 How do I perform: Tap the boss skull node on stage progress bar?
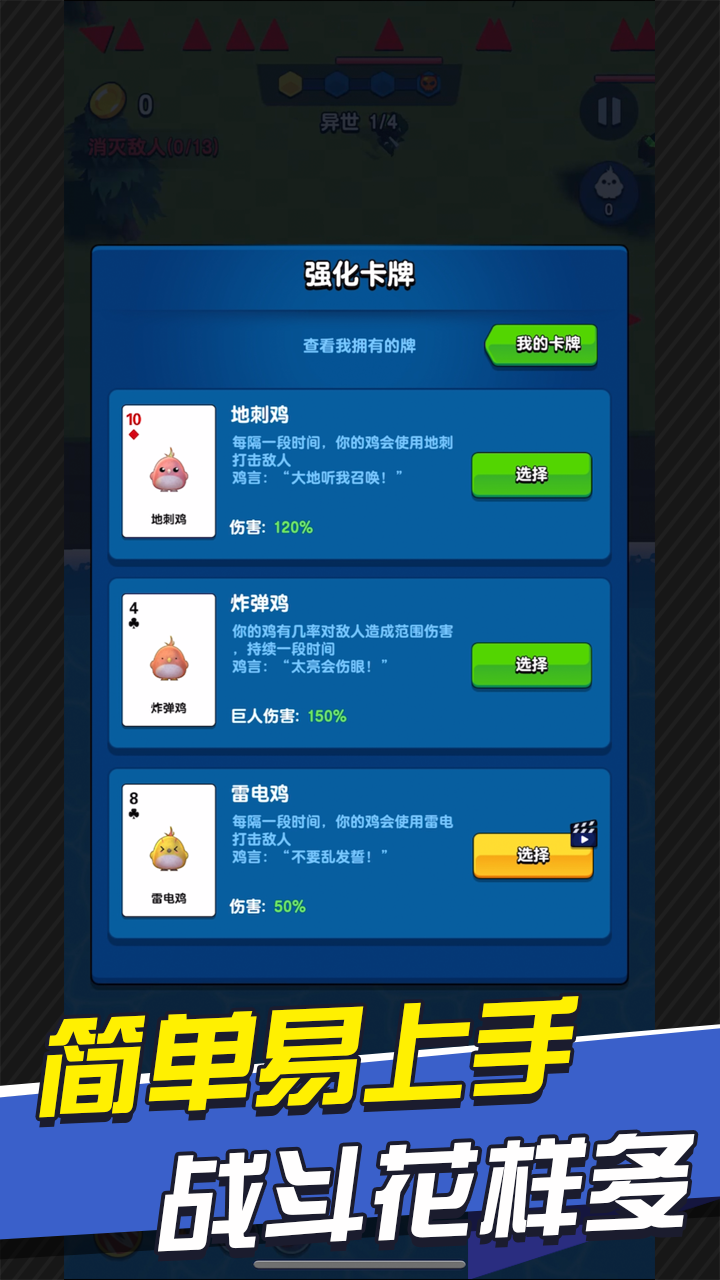click(x=428, y=84)
